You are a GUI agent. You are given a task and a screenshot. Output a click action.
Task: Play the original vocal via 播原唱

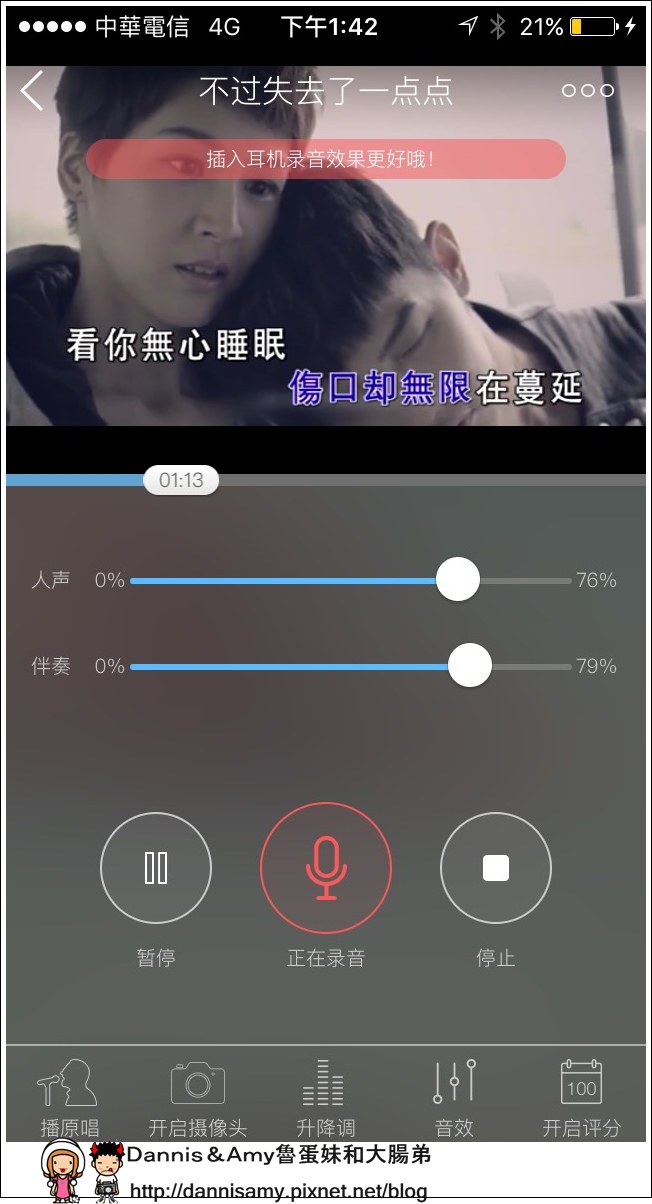tap(68, 1097)
